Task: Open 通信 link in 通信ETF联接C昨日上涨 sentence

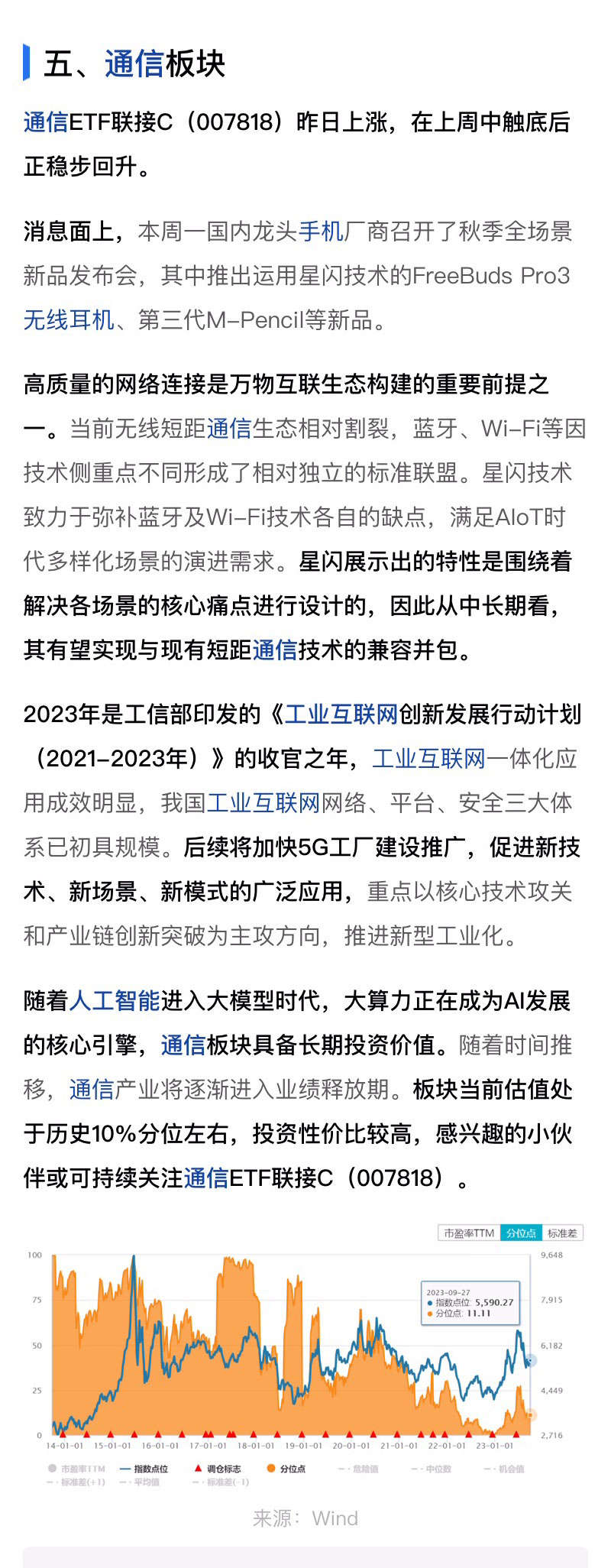Action: (46, 122)
